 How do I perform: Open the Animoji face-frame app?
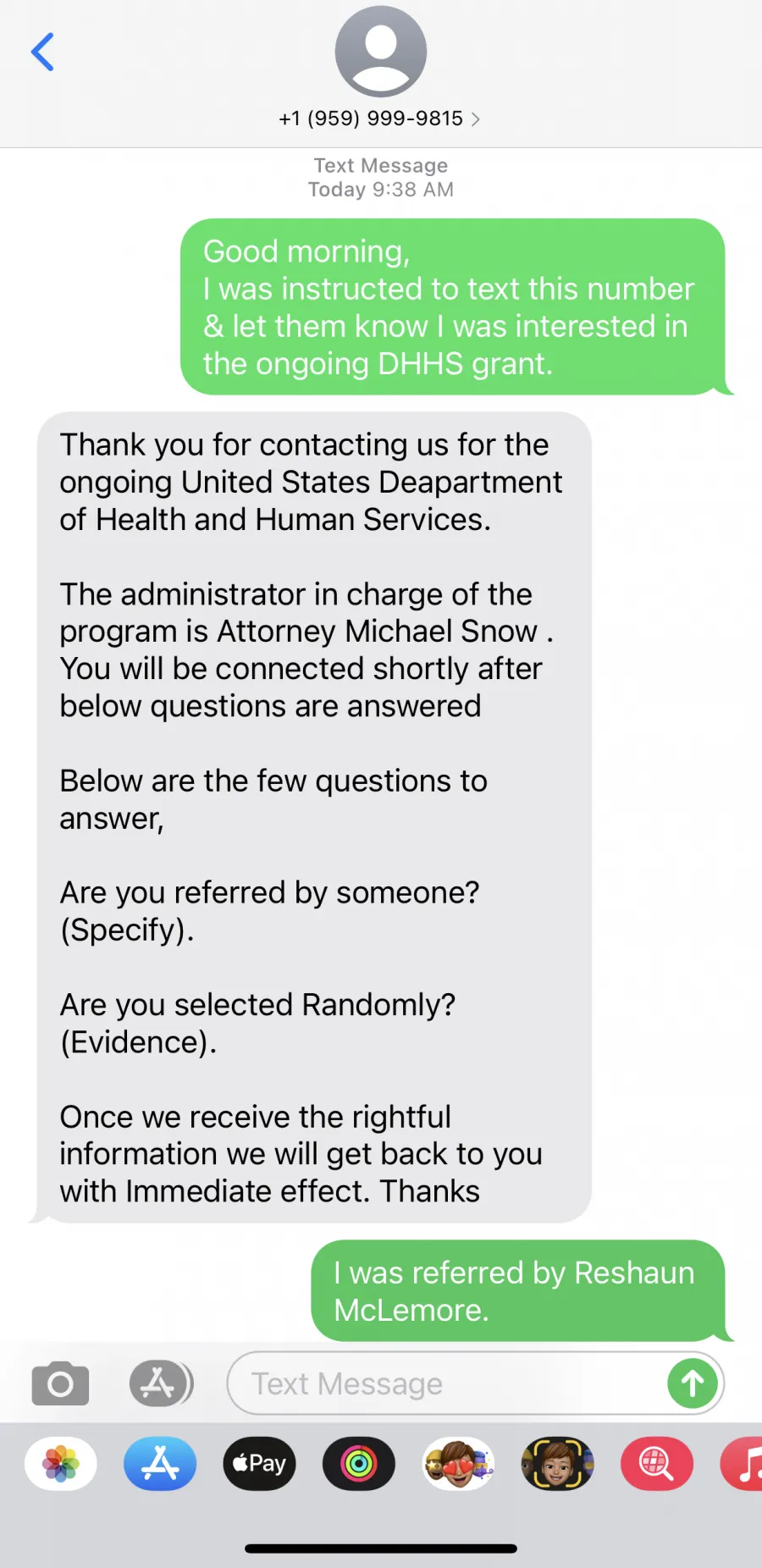coord(557,1463)
